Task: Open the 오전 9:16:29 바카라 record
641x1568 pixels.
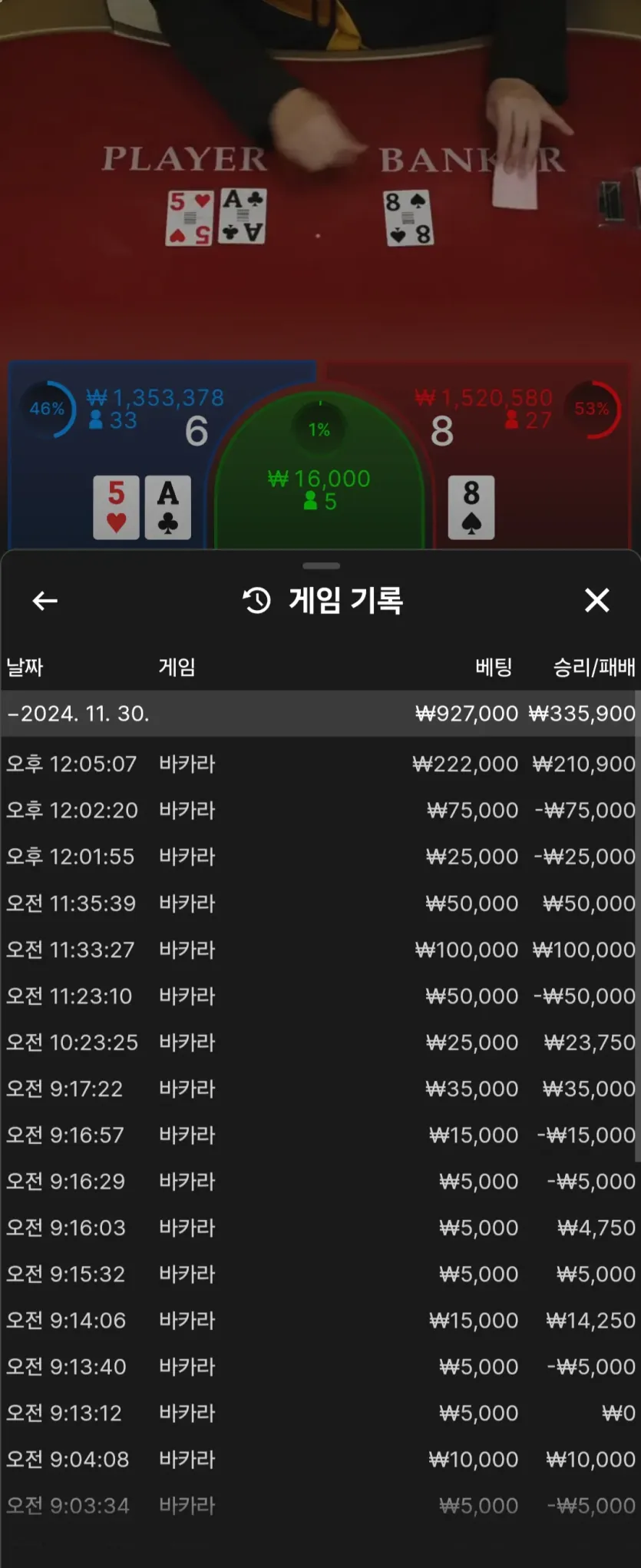Action: (319, 1181)
